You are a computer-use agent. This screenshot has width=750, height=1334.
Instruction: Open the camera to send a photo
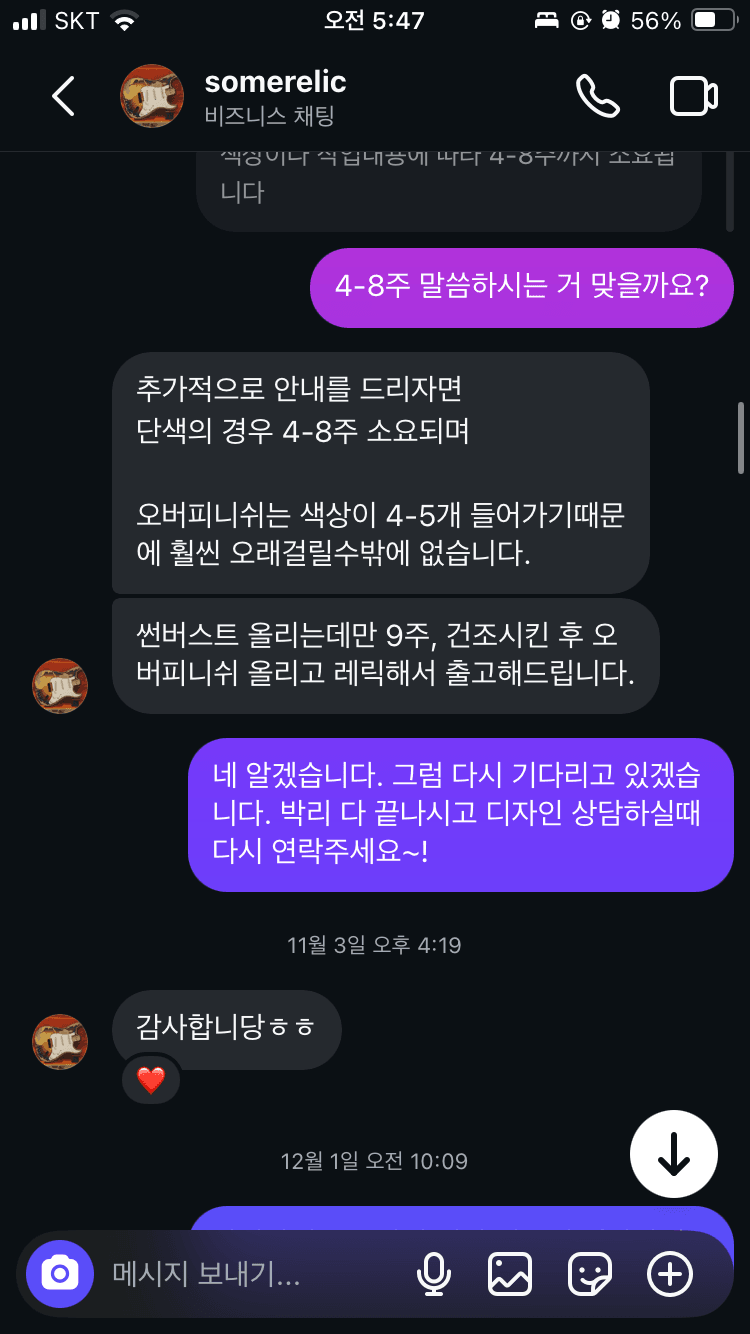(60, 1273)
